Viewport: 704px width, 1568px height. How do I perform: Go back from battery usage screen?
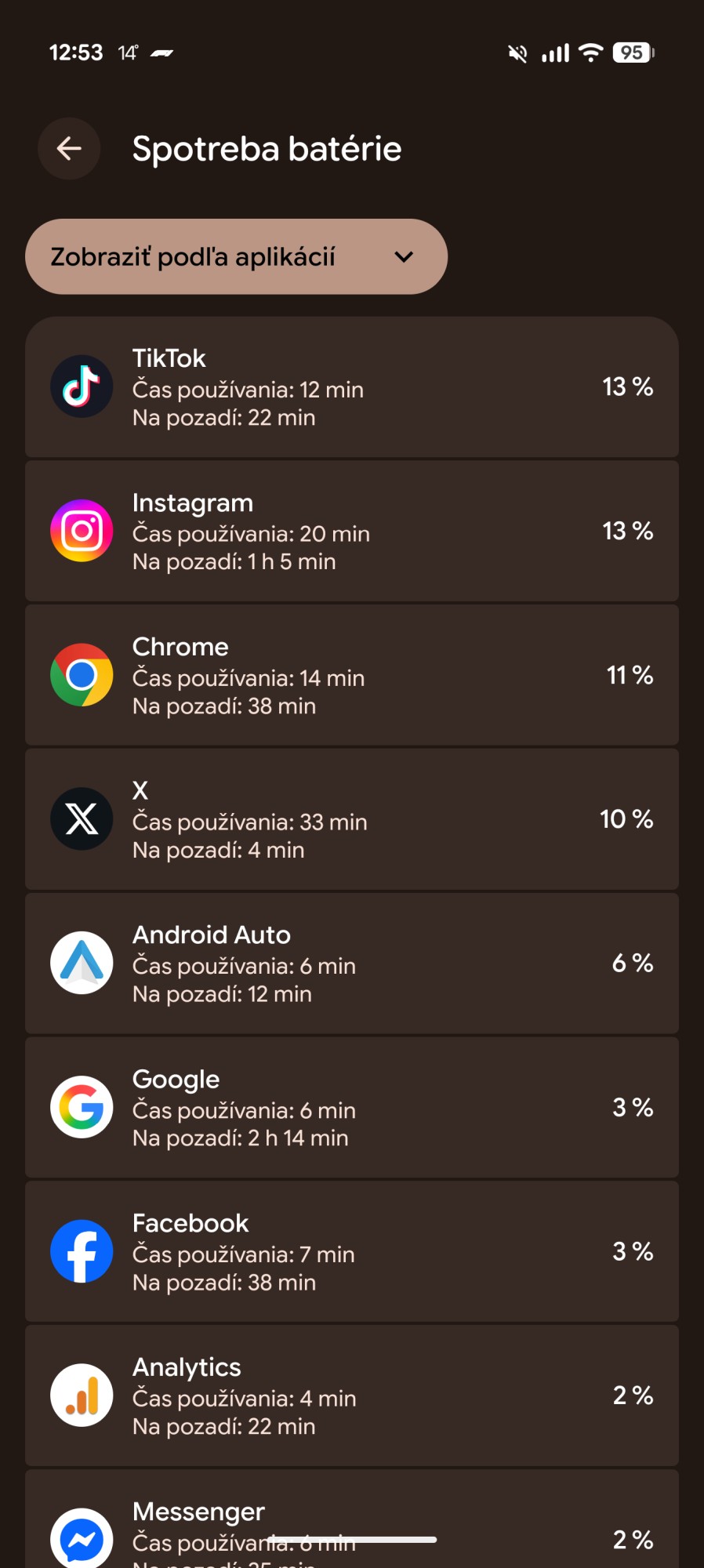point(69,149)
